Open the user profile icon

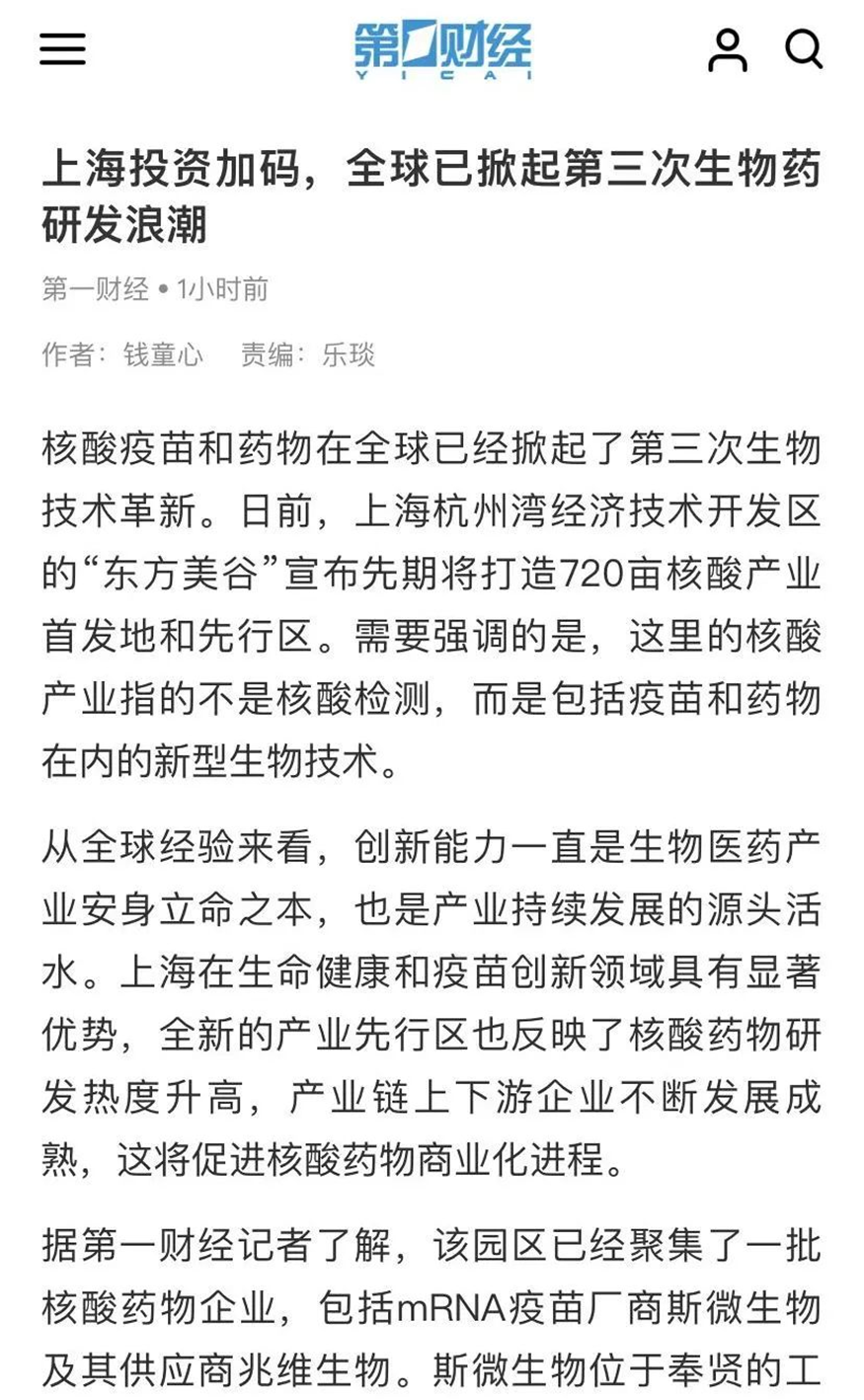pyautogui.click(x=727, y=49)
